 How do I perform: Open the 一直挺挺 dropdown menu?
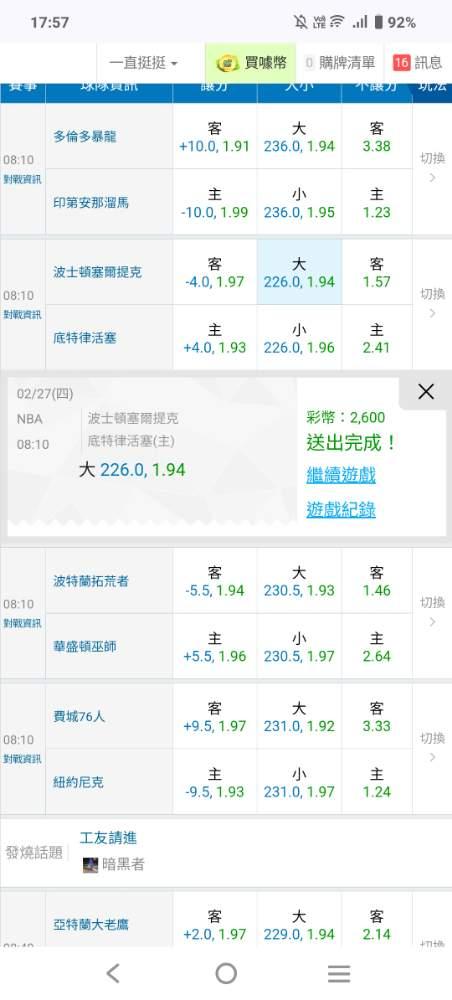coord(143,62)
